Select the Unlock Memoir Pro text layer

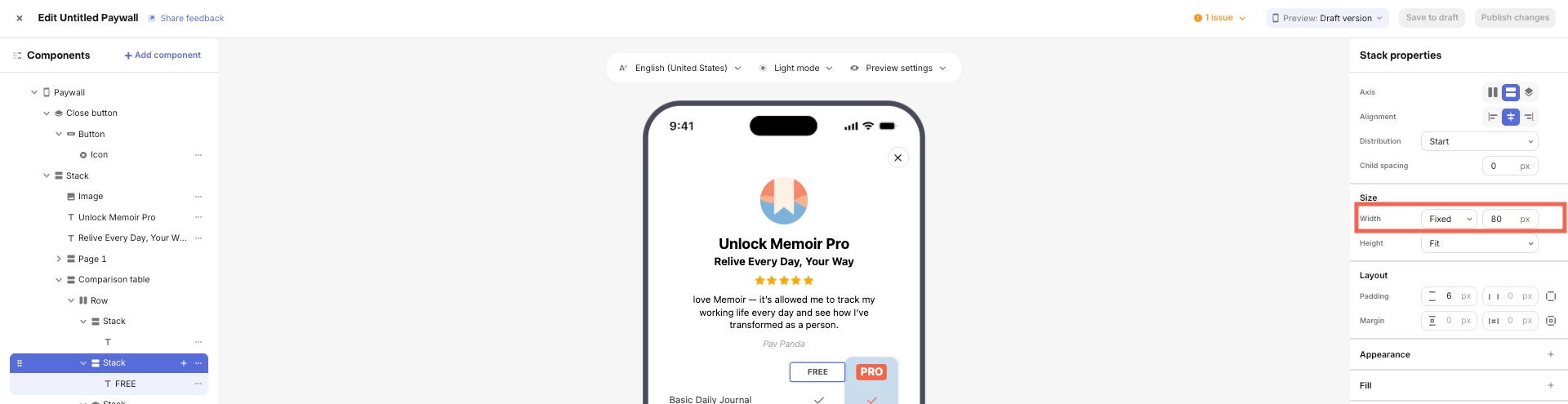click(x=117, y=218)
